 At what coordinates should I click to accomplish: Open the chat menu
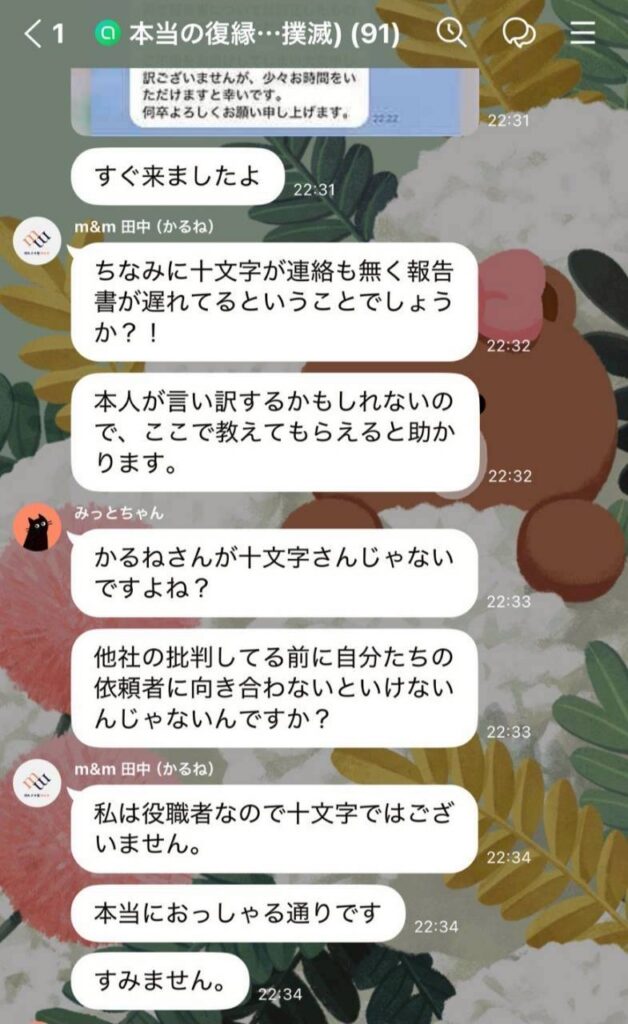coord(582,34)
